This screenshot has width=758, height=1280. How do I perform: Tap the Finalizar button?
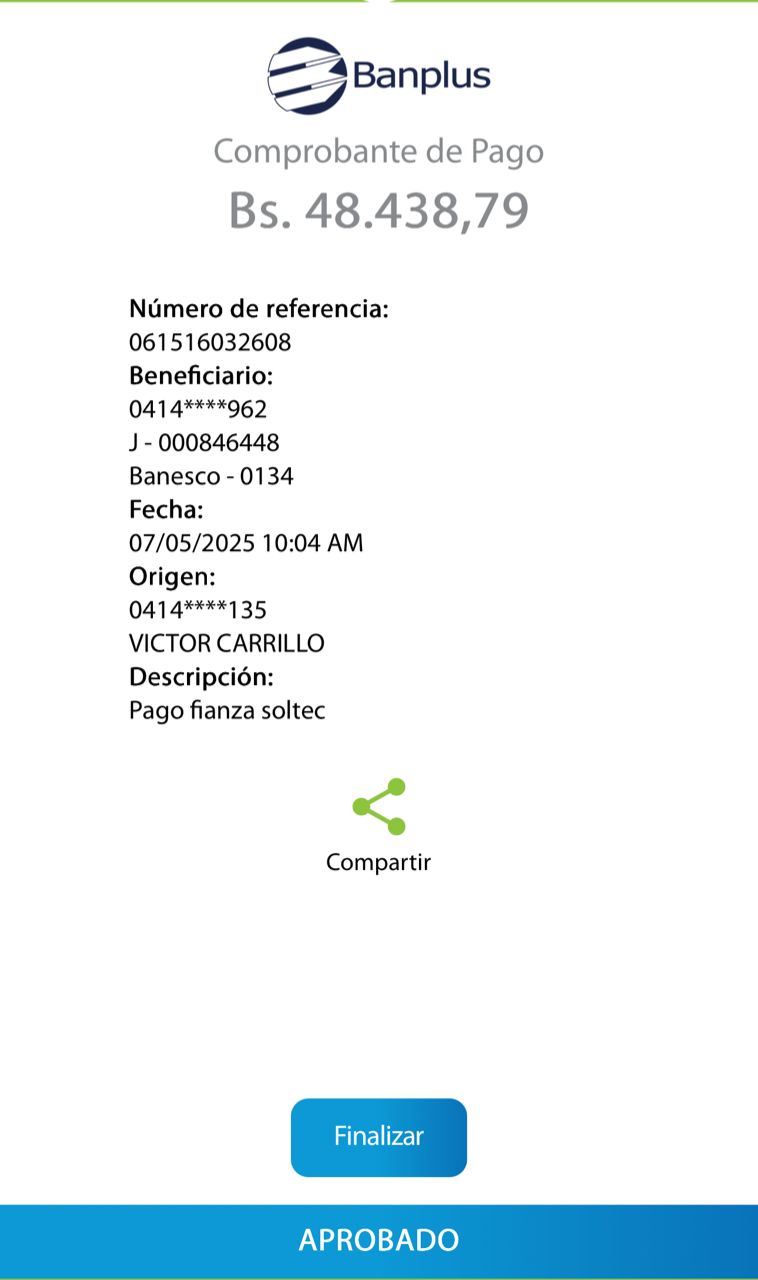click(379, 1137)
